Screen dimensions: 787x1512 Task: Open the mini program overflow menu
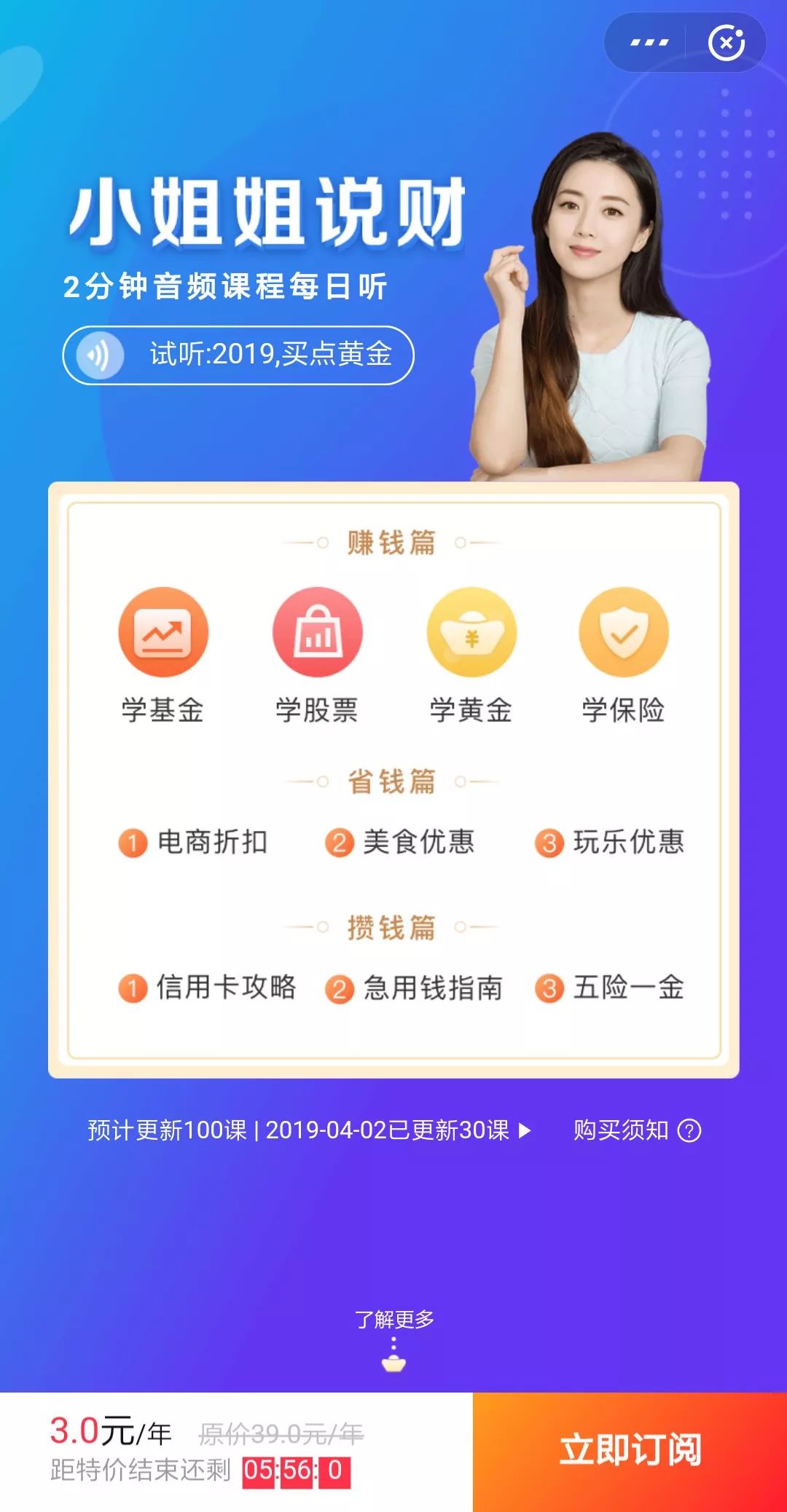(x=649, y=43)
